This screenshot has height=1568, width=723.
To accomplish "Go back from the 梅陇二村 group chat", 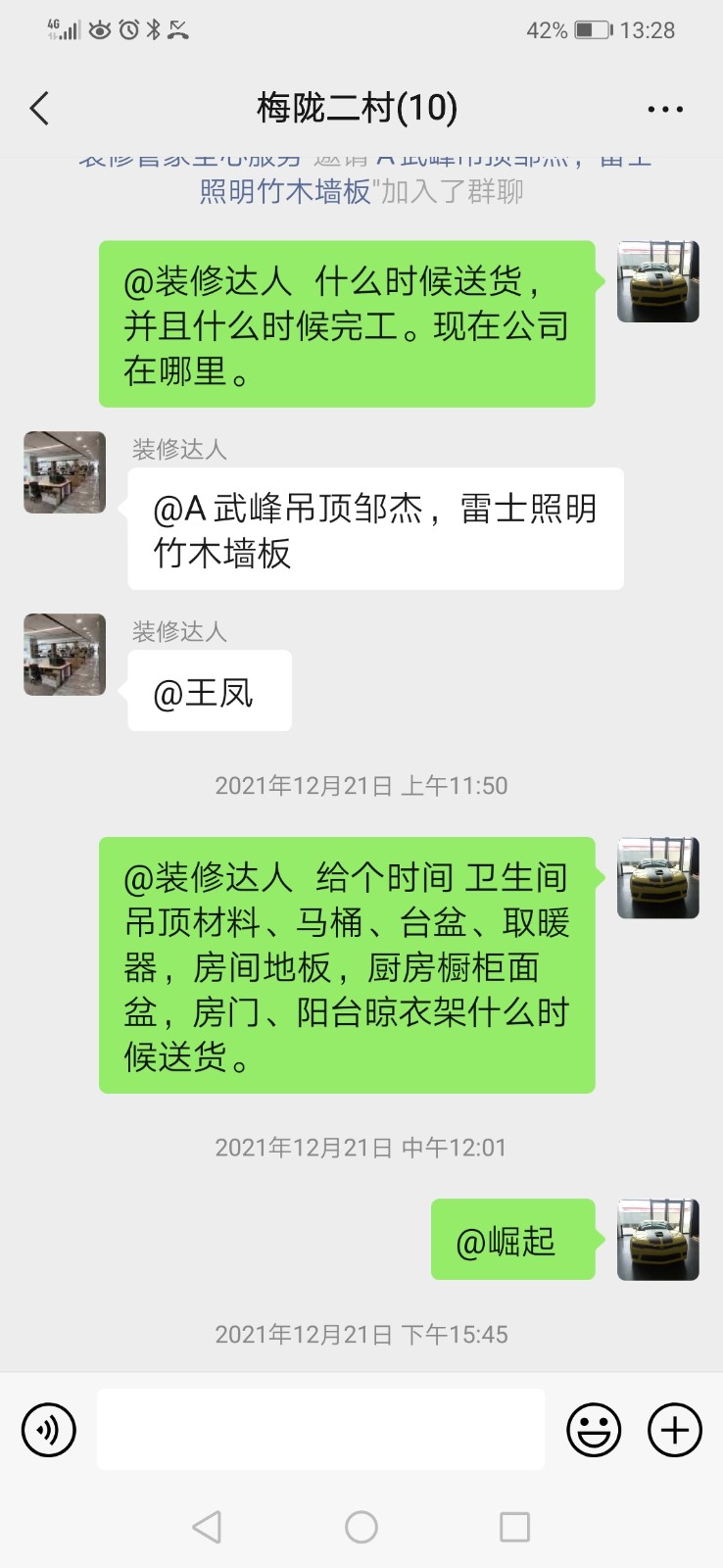I will coord(39,108).
